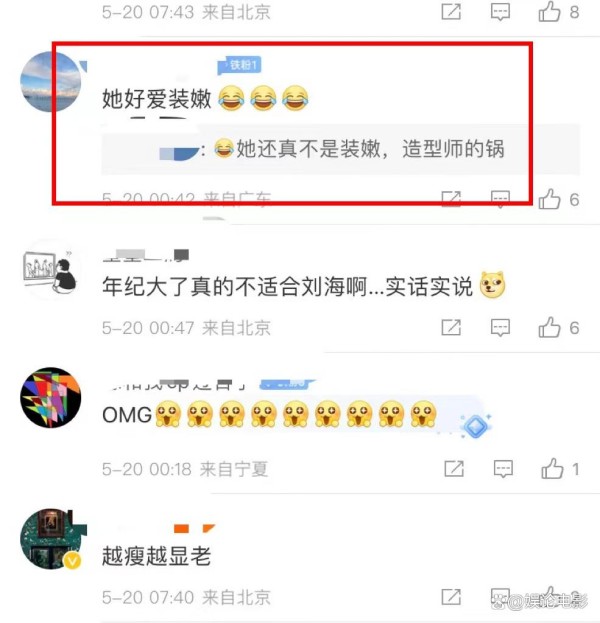The height and width of the screenshot is (623, 600).
Task: Open avatar of the "OMG" commenter
Action: [x=50, y=398]
